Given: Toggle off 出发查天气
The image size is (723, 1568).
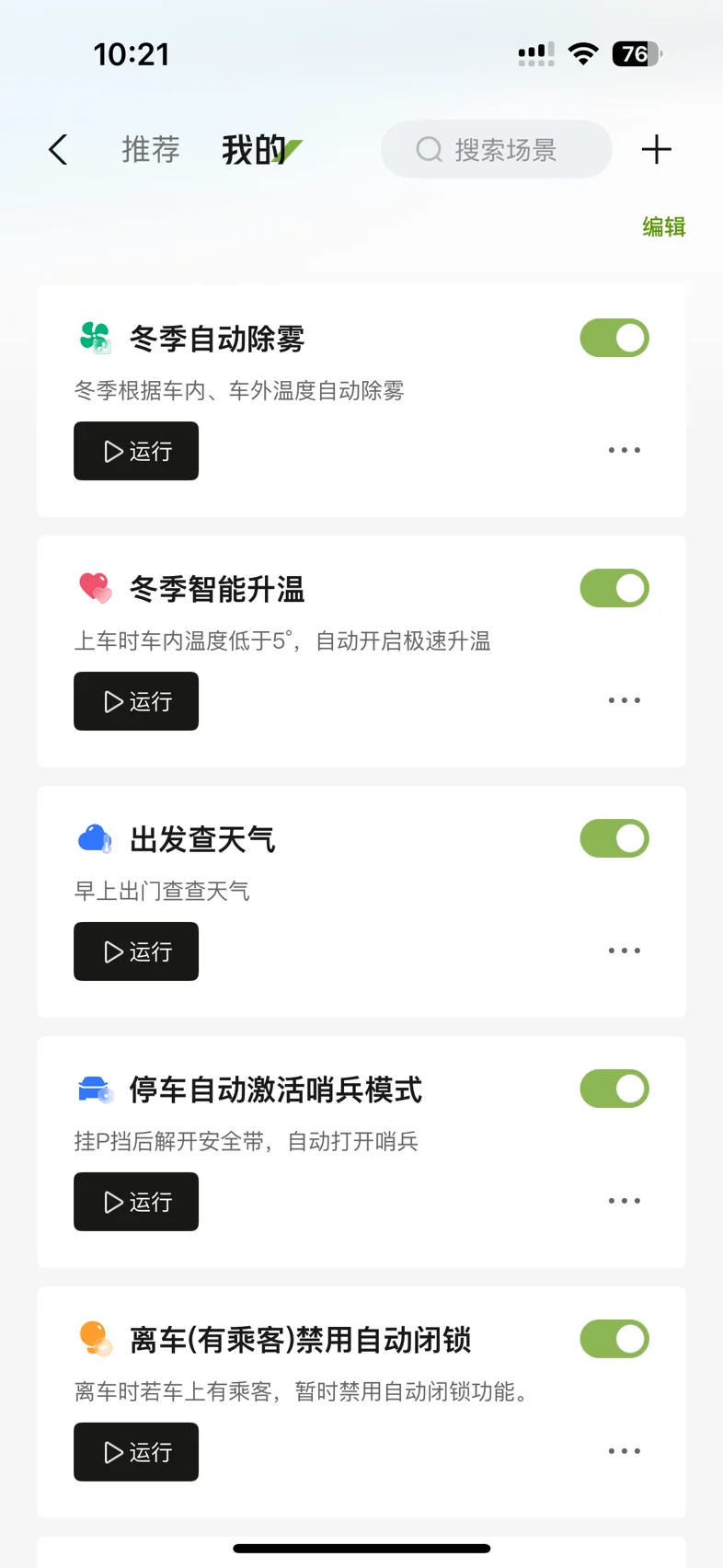Looking at the screenshot, I should [x=614, y=839].
